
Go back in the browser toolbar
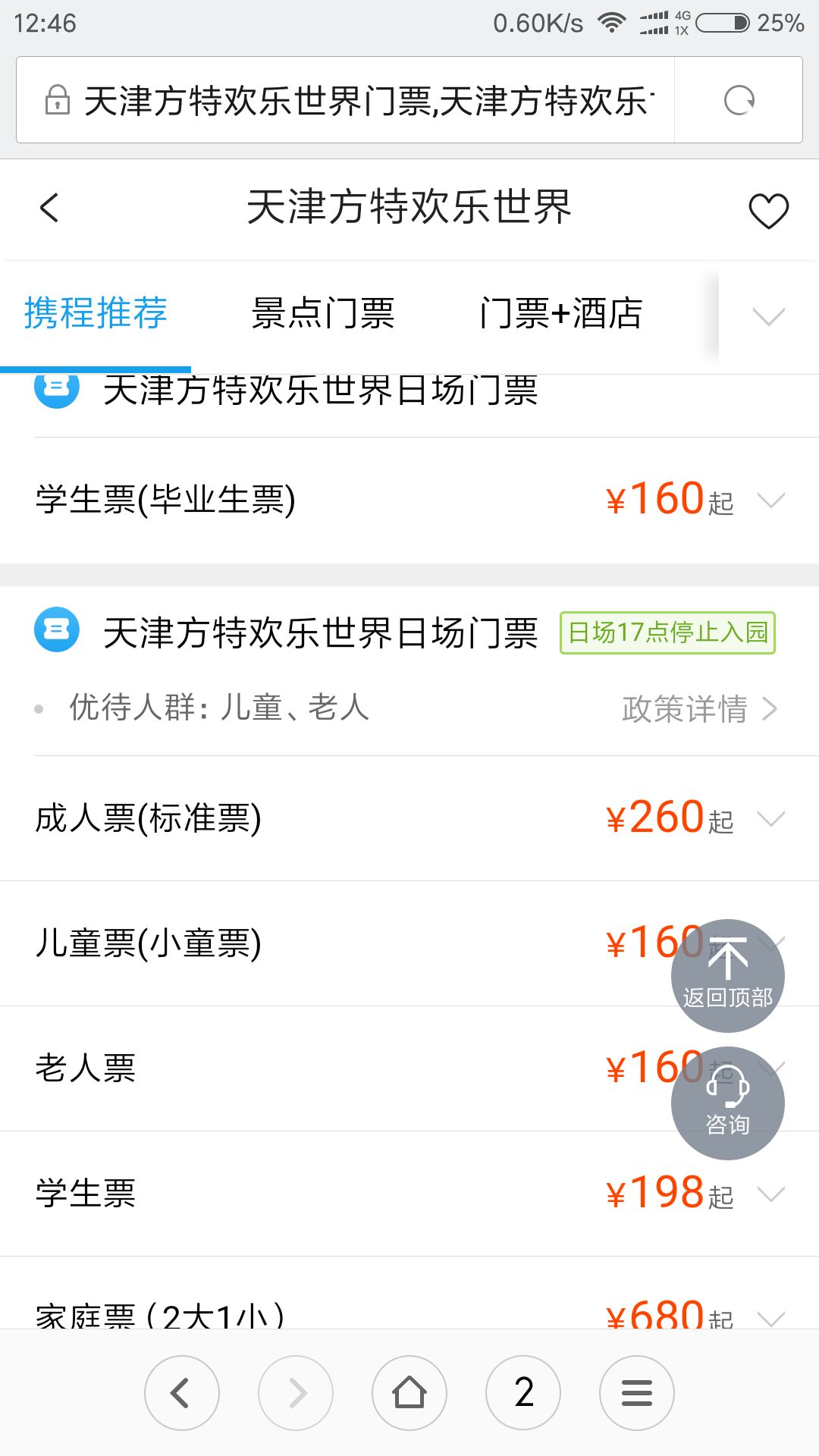pyautogui.click(x=182, y=1393)
